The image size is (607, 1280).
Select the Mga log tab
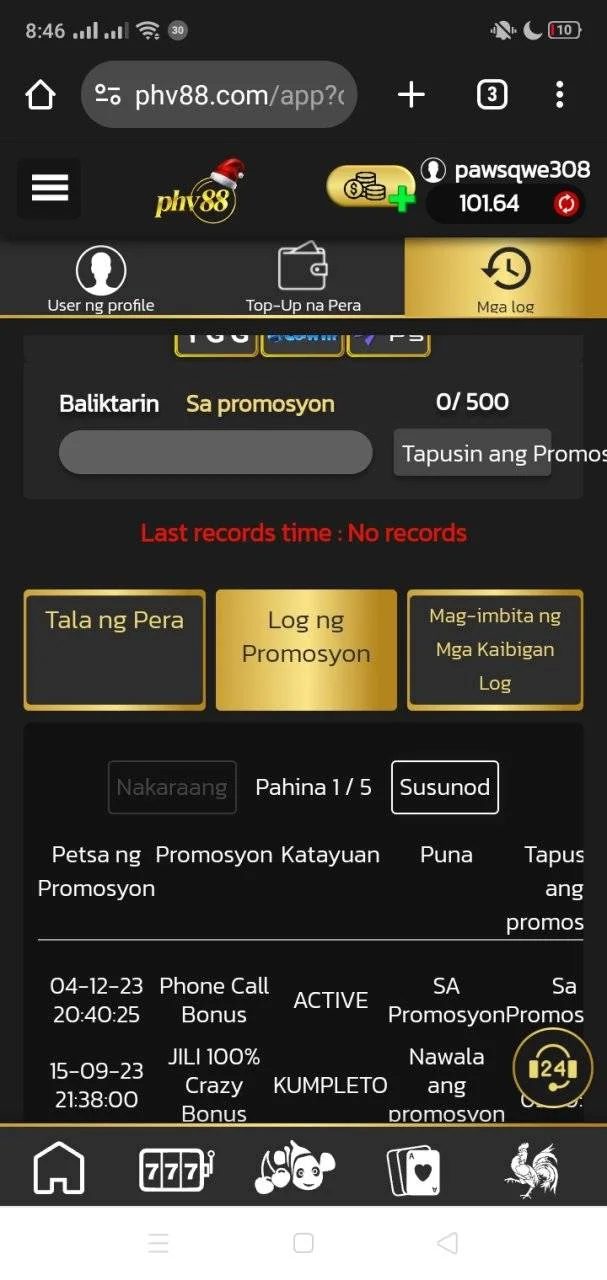point(506,279)
